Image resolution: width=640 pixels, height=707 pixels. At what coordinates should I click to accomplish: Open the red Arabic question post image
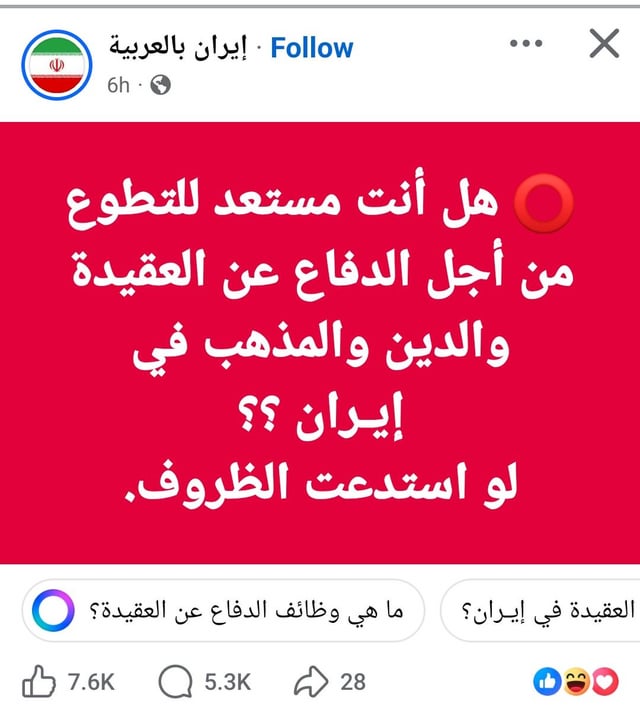click(x=320, y=342)
